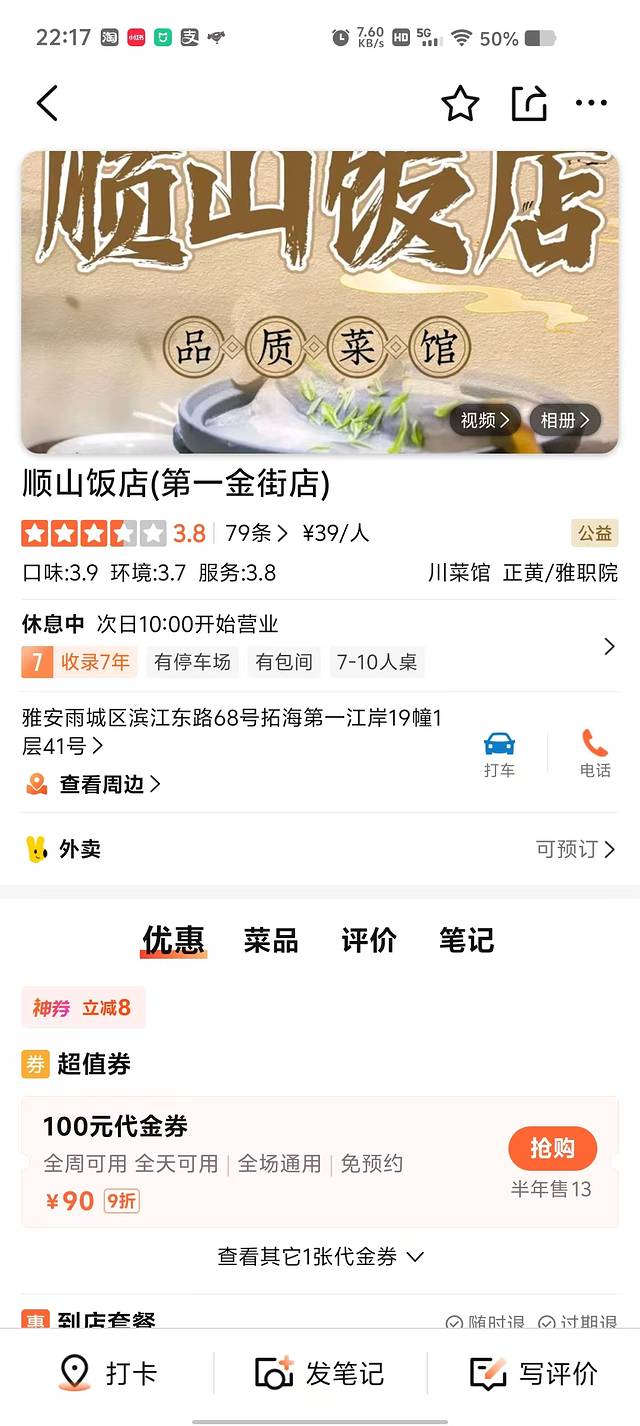Go back using the top-left arrow
Image resolution: width=640 pixels, height=1426 pixels.
(x=47, y=103)
